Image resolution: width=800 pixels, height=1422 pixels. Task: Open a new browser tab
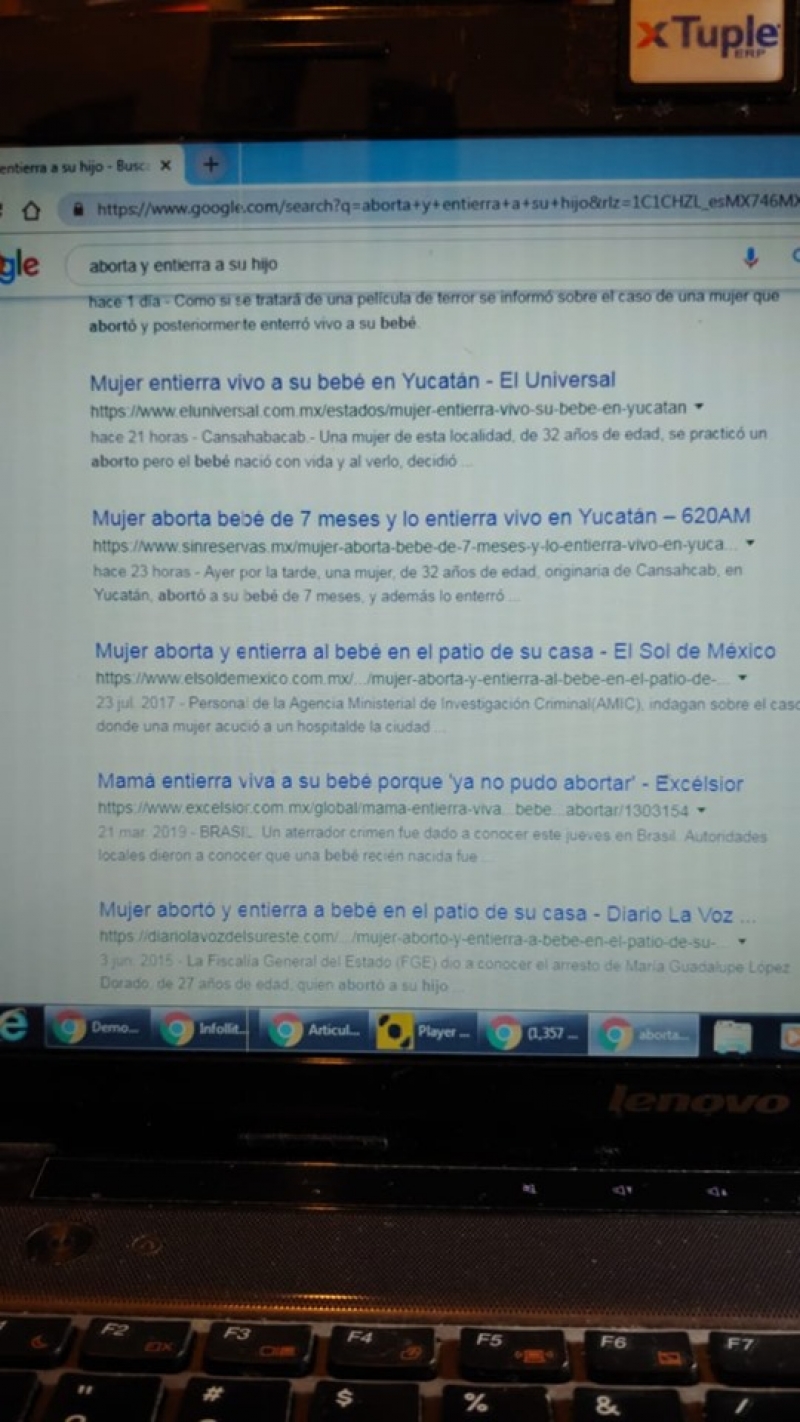point(210,165)
